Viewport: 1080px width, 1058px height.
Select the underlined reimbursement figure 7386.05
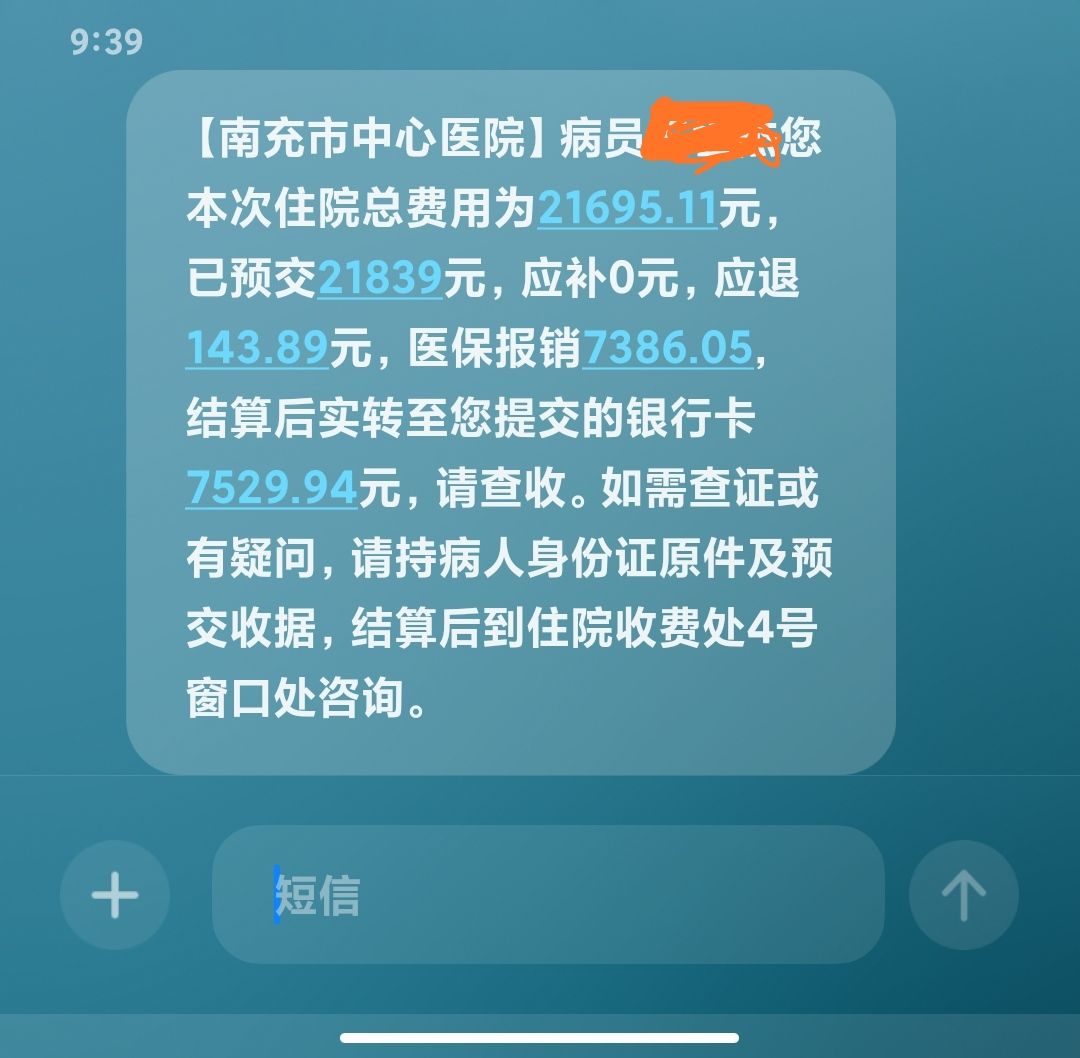666,348
